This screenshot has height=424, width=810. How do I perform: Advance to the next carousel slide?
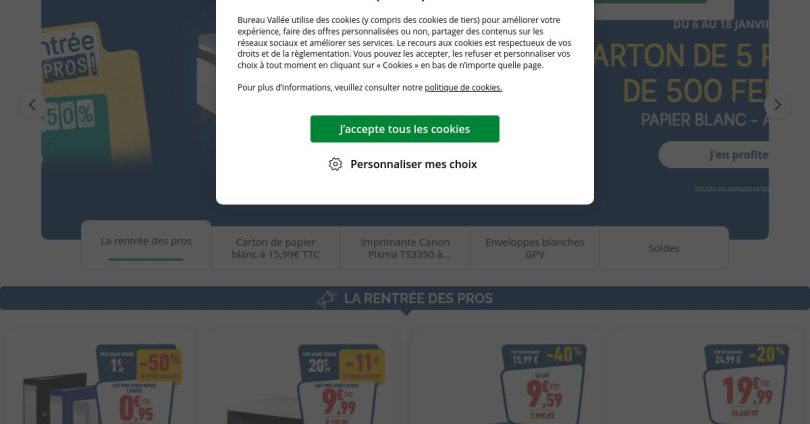tap(778, 104)
